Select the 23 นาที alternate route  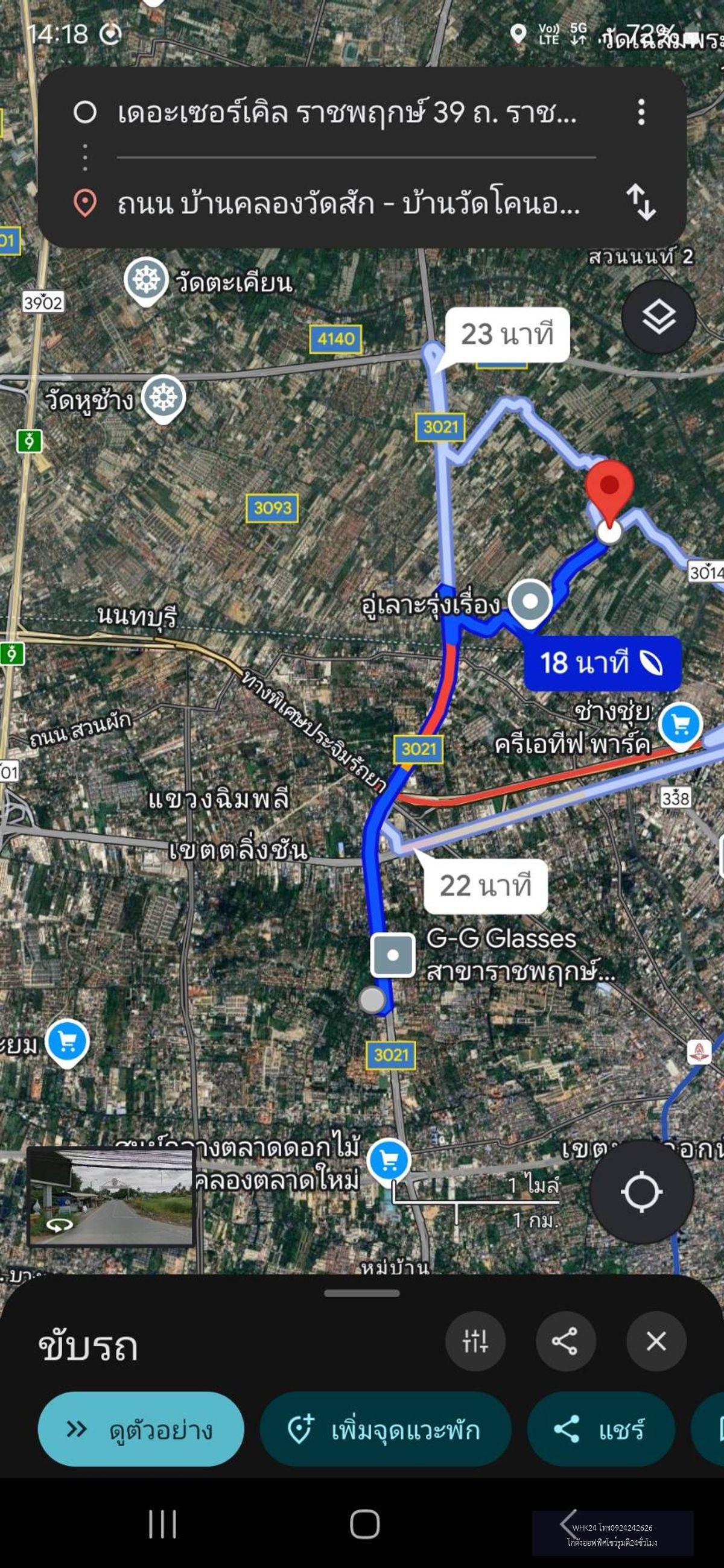point(507,335)
